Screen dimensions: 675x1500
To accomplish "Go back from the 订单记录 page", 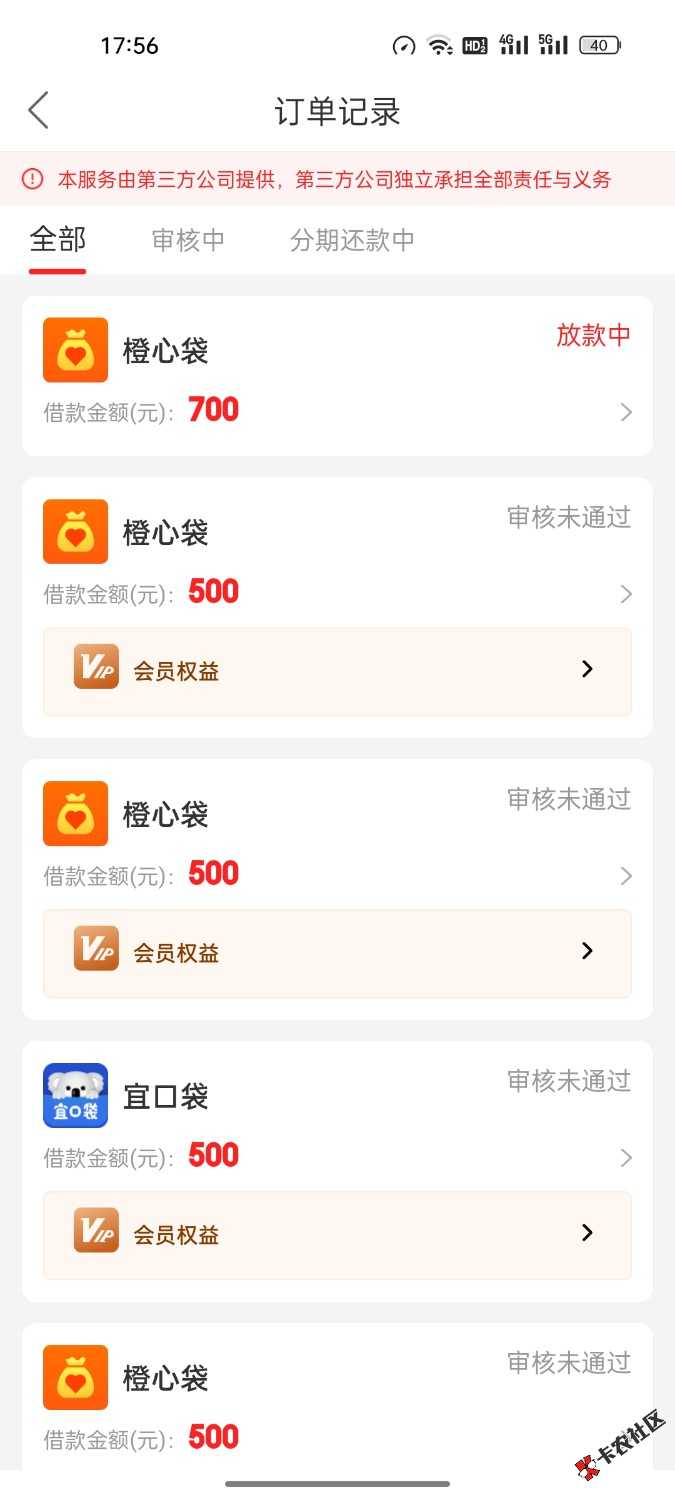I will coord(38,111).
